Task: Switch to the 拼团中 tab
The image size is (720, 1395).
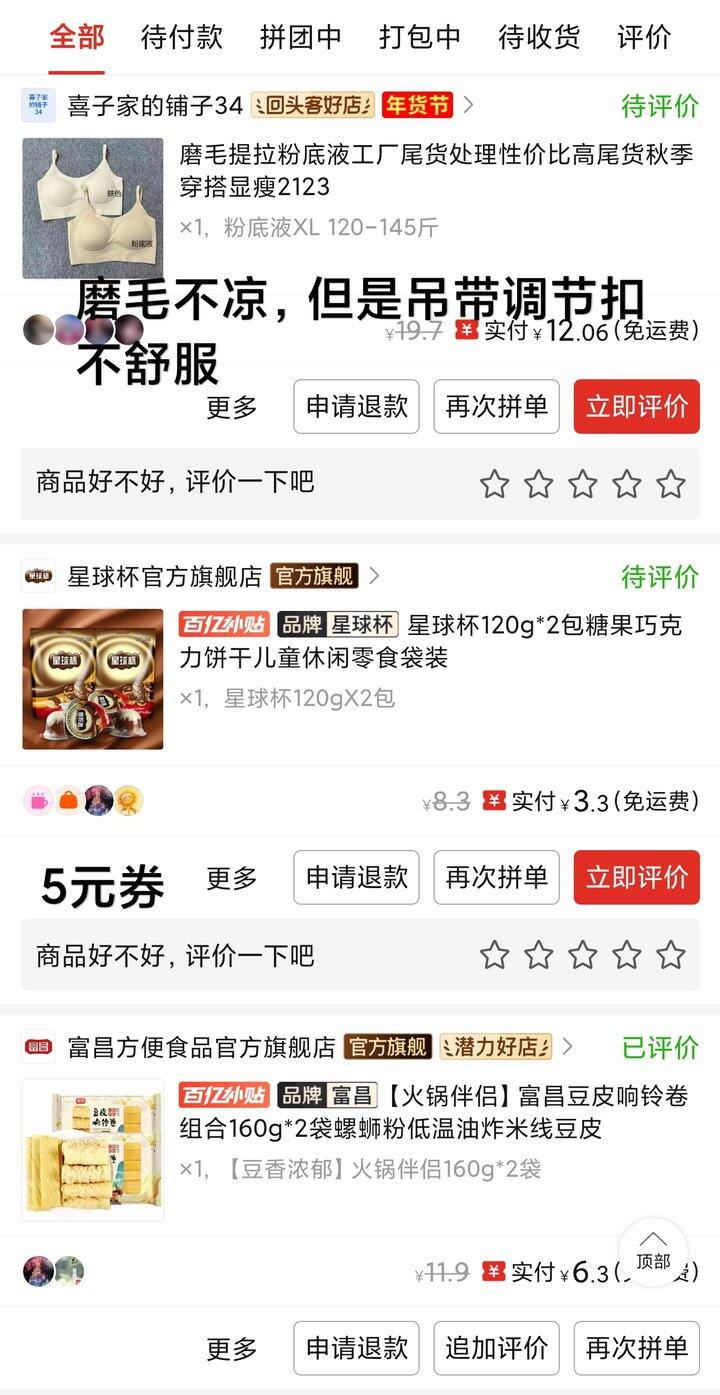Action: click(x=300, y=37)
